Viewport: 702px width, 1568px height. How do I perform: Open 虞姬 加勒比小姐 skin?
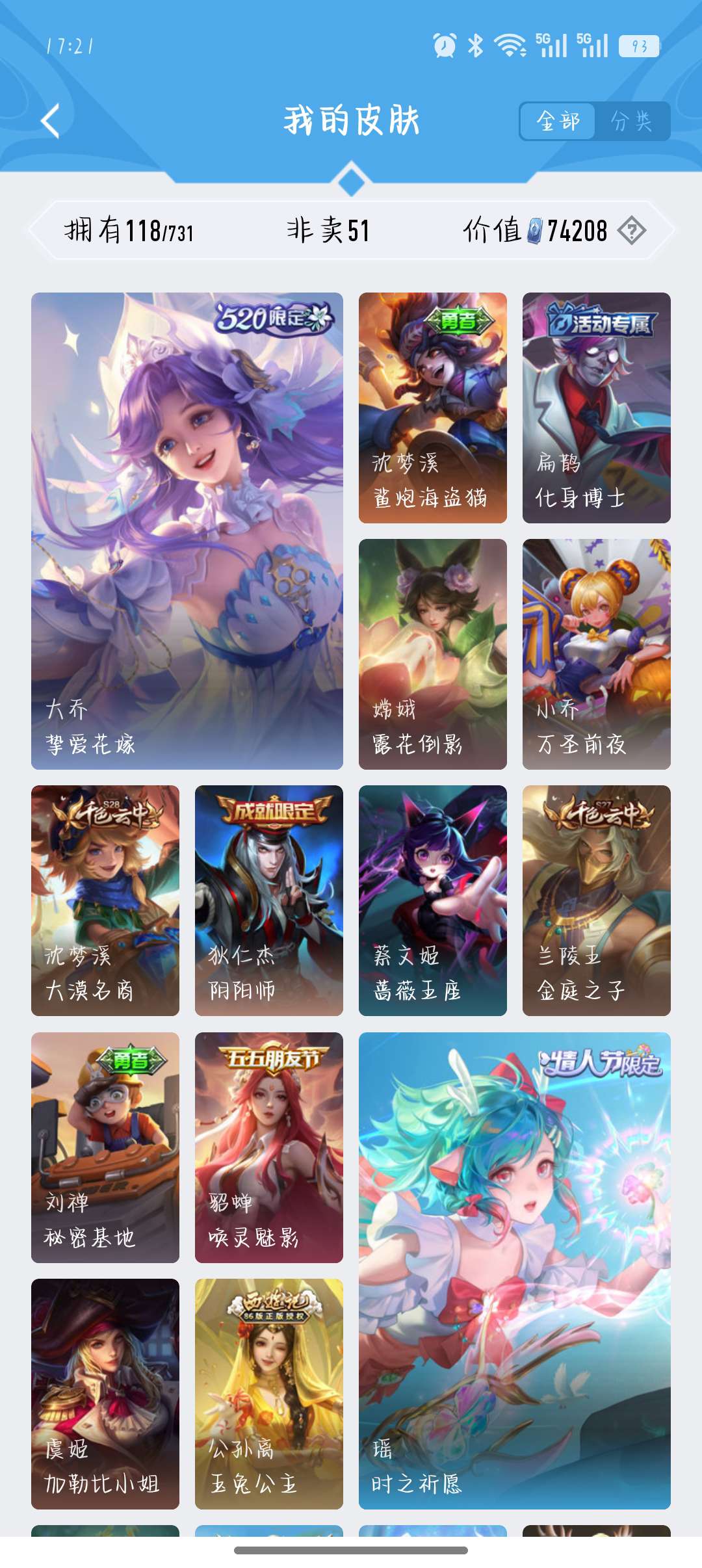coord(105,1393)
